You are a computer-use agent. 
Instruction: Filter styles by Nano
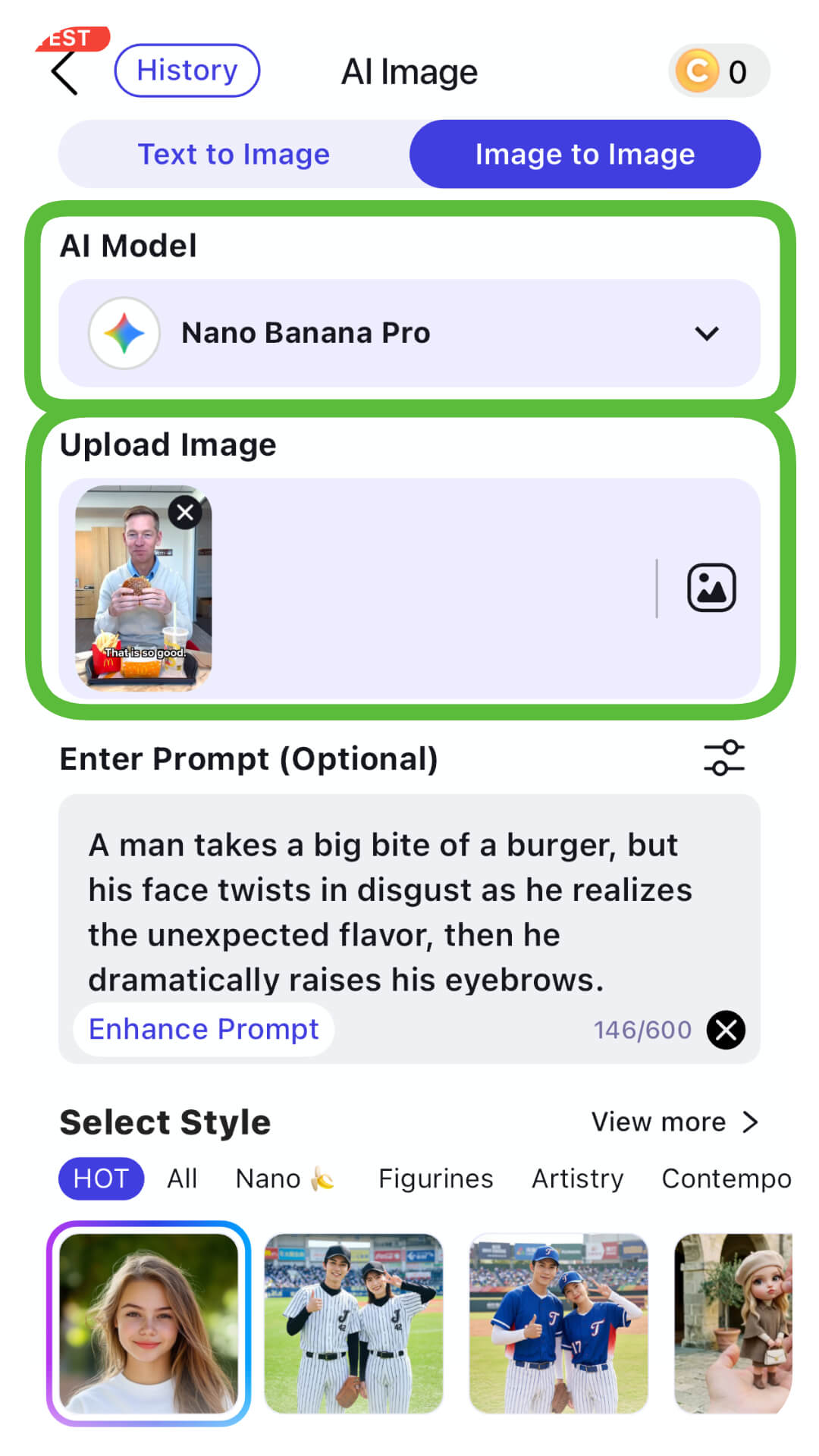click(284, 1178)
